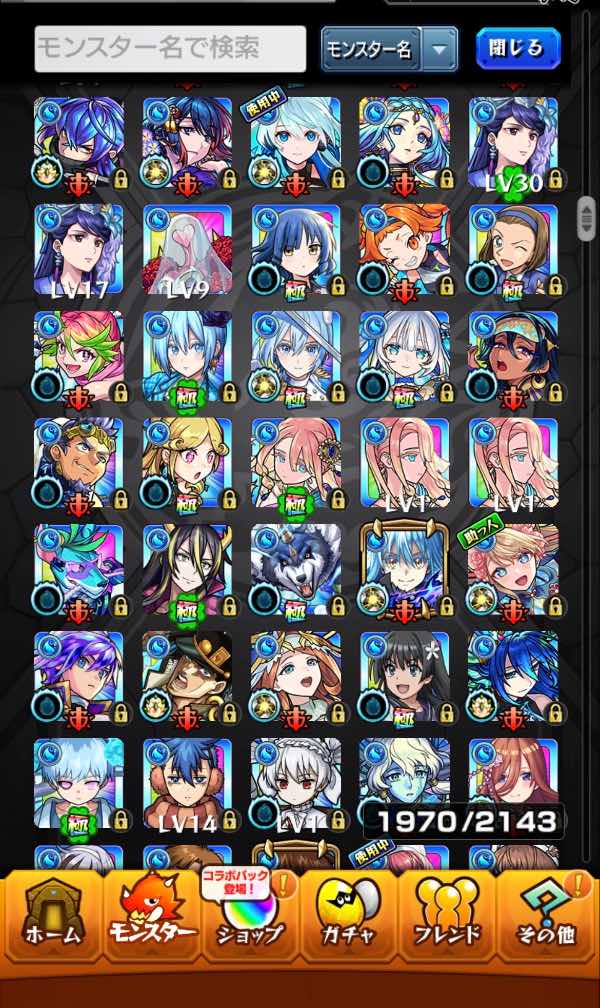The height and width of the screenshot is (1008, 600).
Task: Tap the 閉じる button
Action: [518, 48]
